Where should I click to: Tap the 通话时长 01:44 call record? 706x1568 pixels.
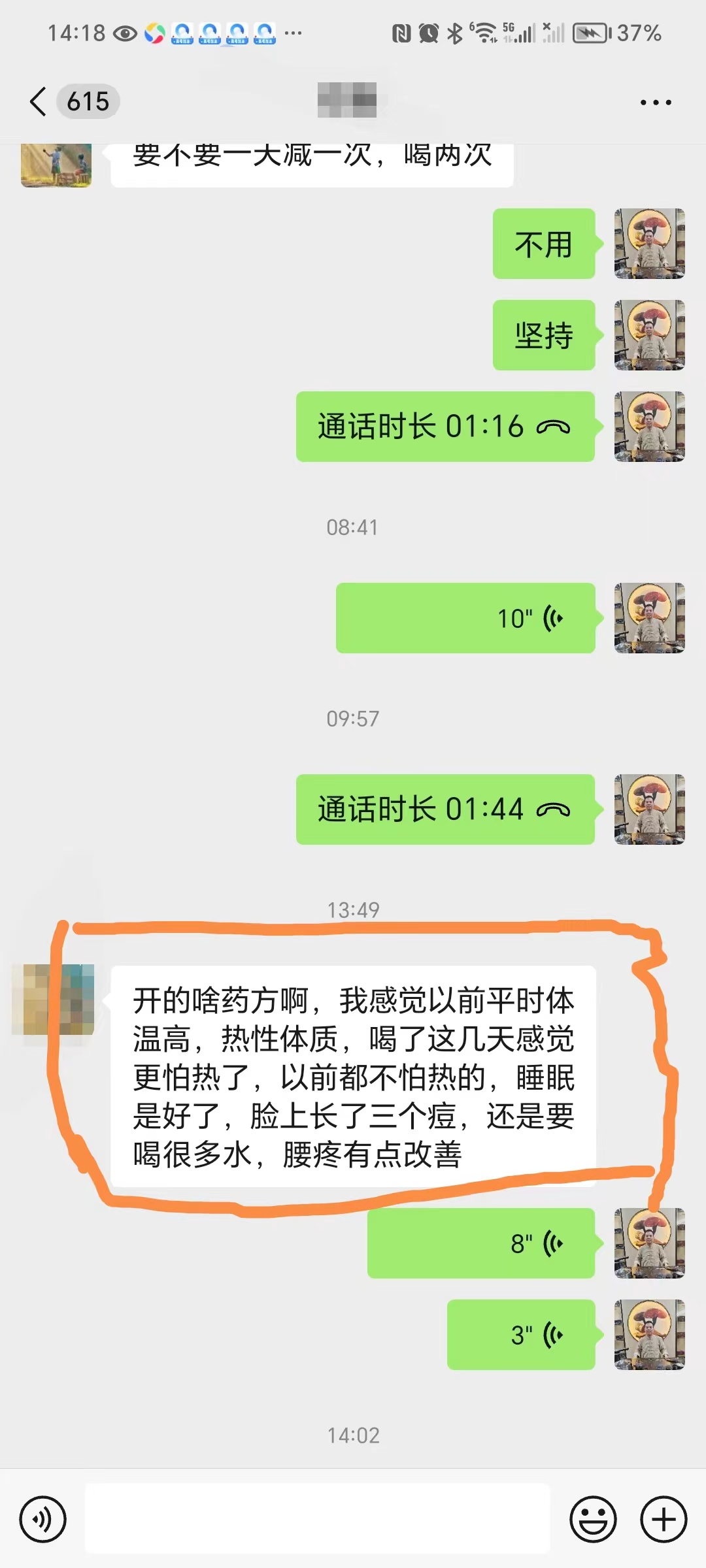point(445,809)
